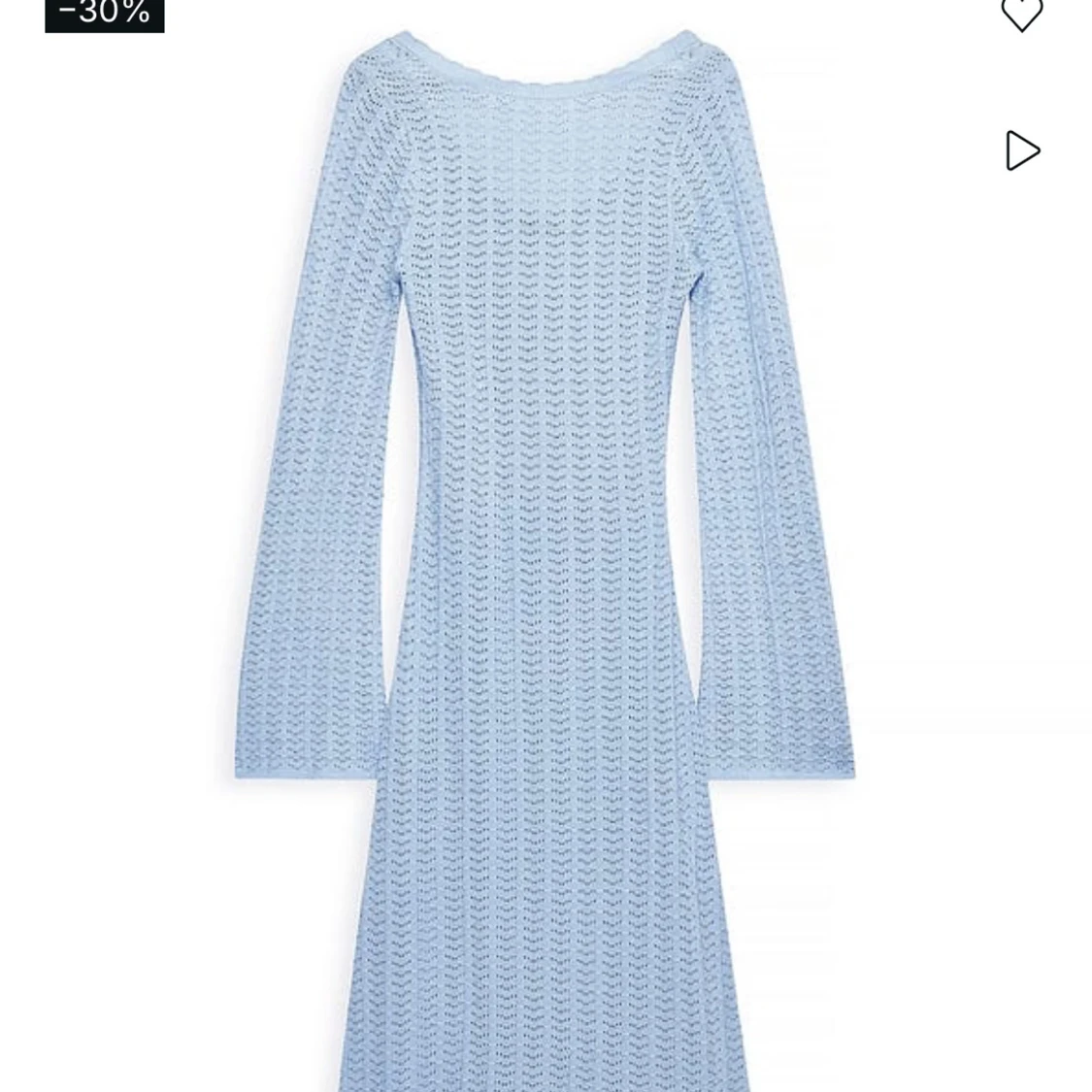Screen dimensions: 1092x1092
Task: Play the product video
Action: tap(1022, 150)
